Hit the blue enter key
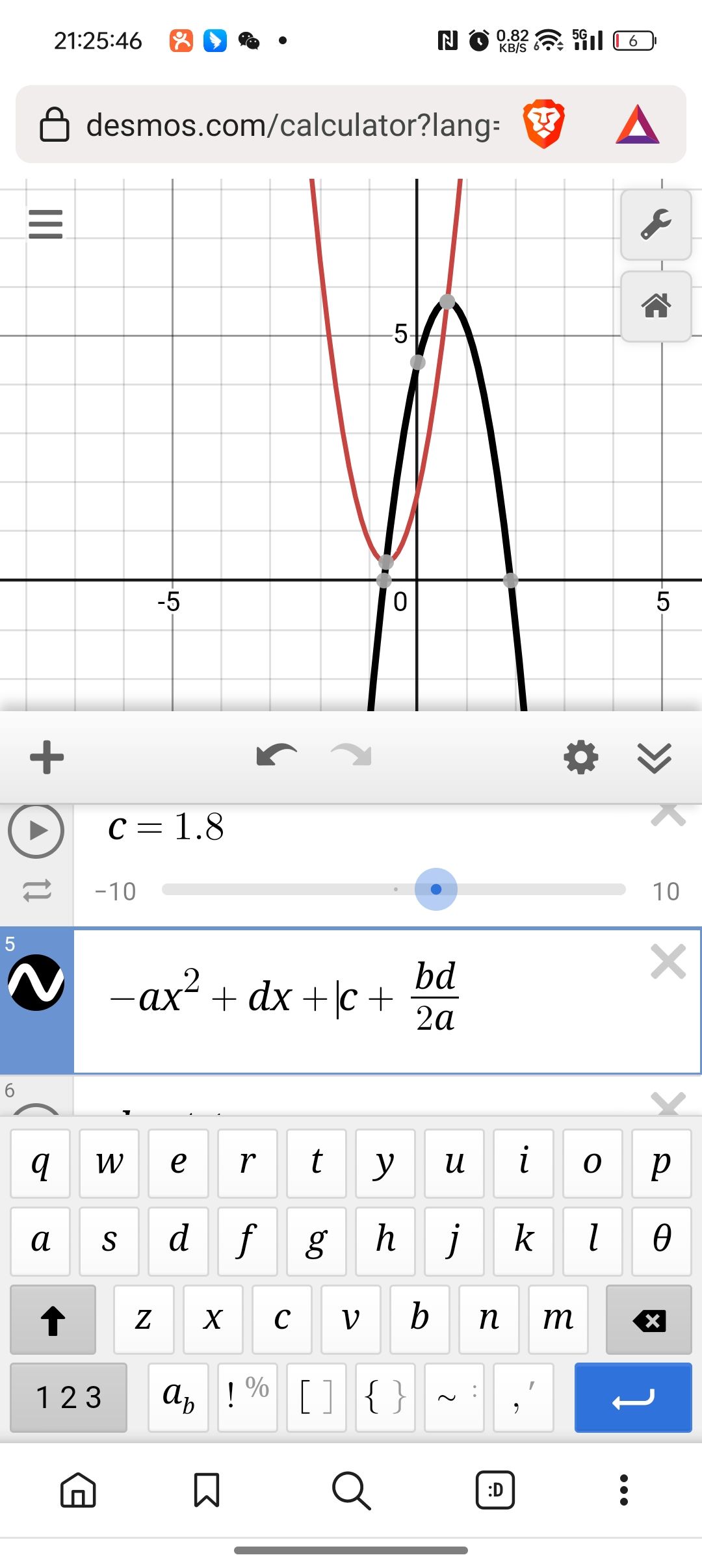The width and height of the screenshot is (702, 1568). 633,1398
